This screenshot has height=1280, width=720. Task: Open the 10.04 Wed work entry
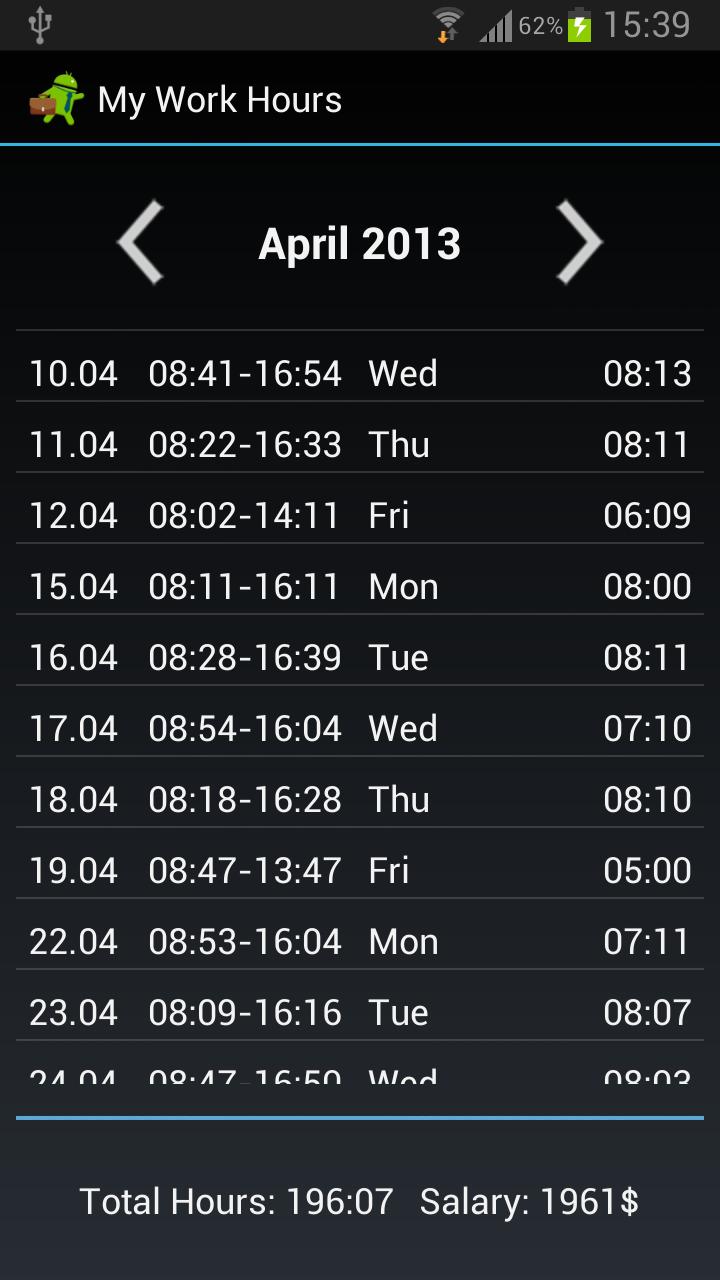(x=360, y=374)
